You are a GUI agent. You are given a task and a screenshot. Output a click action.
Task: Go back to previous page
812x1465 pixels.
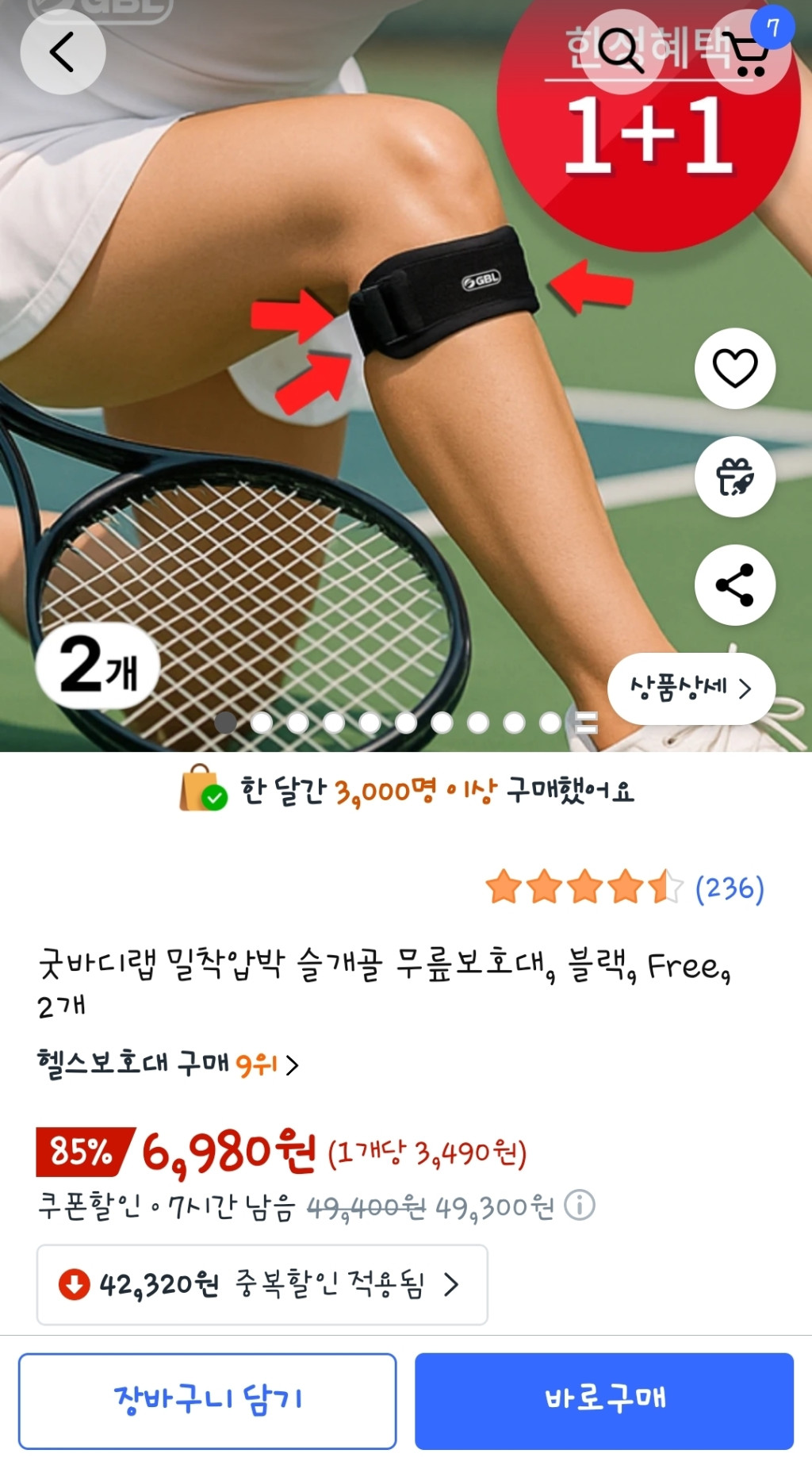click(63, 52)
